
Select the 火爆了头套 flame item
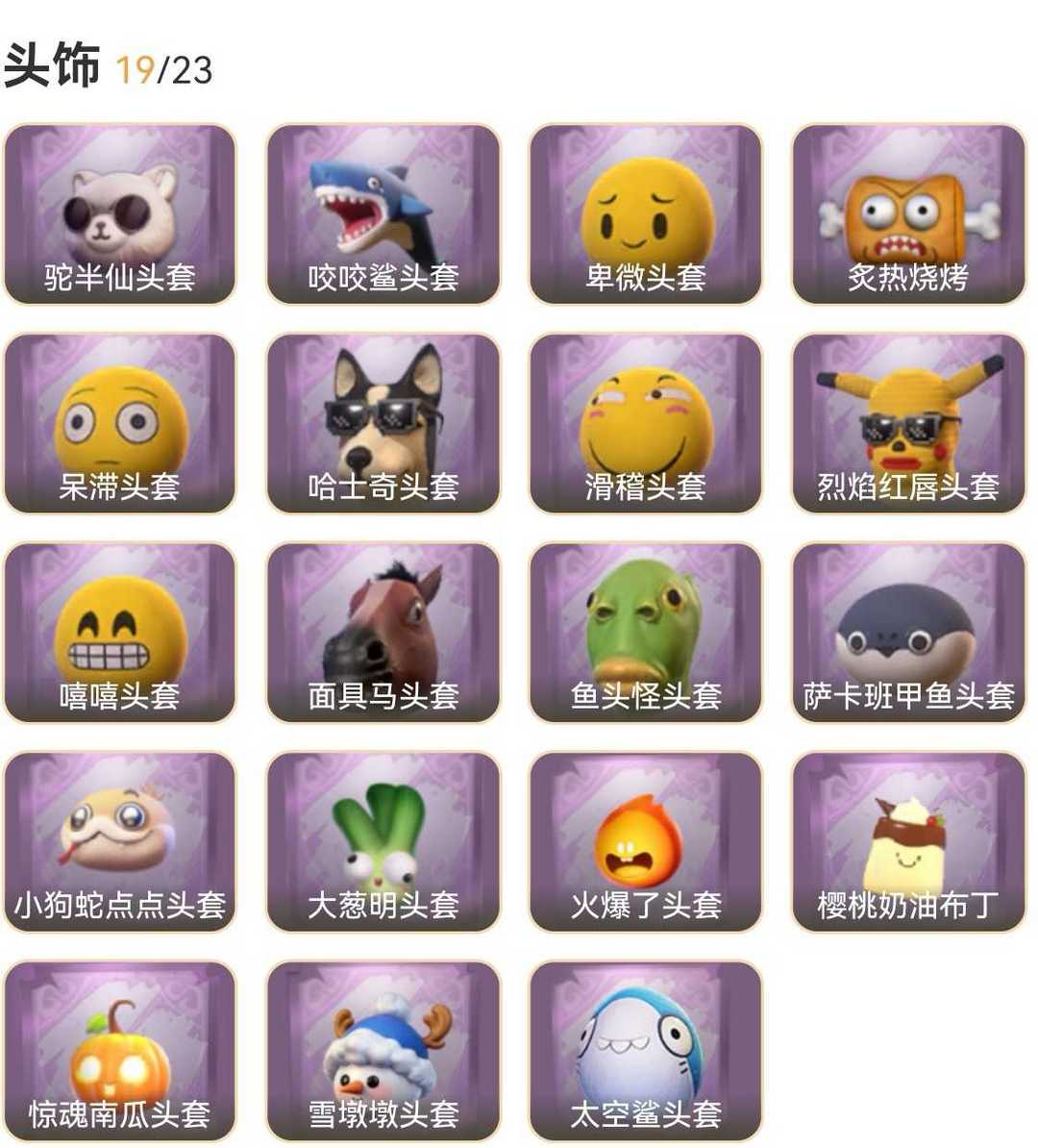click(x=646, y=842)
